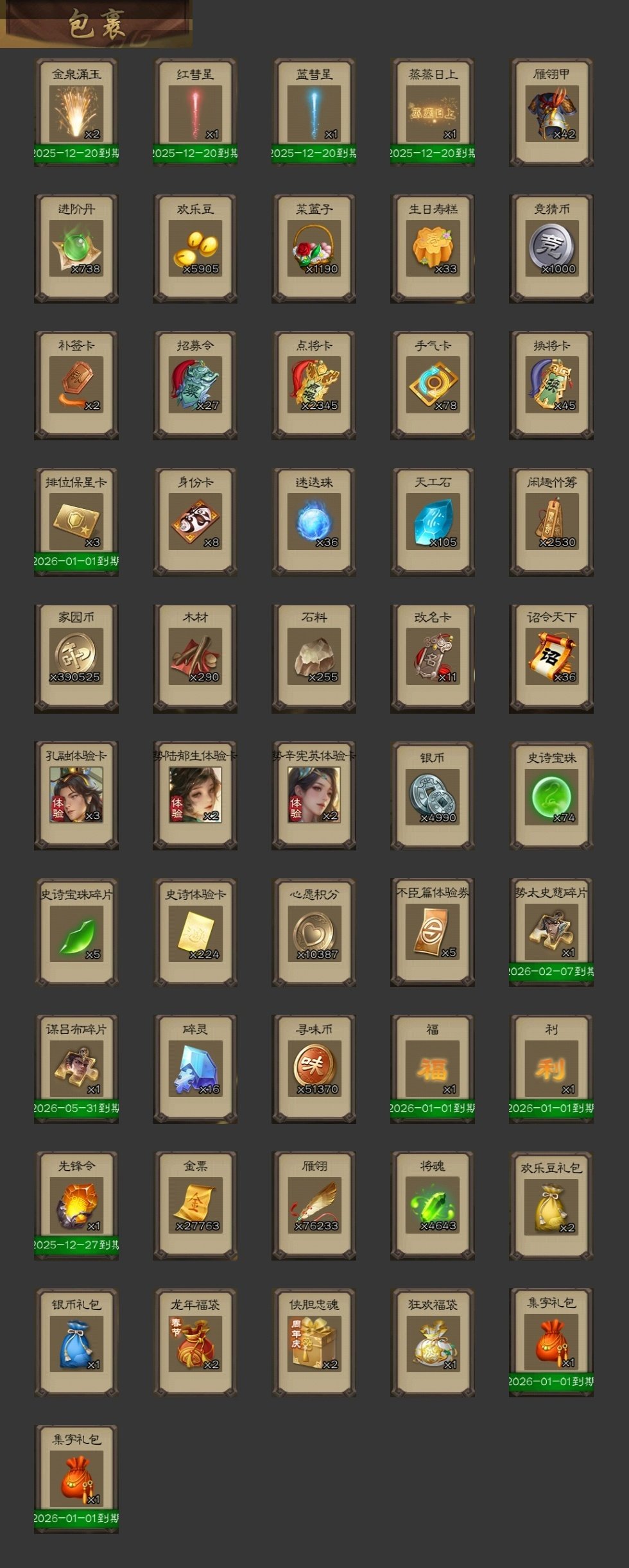
Task: Tap the 雁翎甲 armor item
Action: pyautogui.click(x=551, y=114)
